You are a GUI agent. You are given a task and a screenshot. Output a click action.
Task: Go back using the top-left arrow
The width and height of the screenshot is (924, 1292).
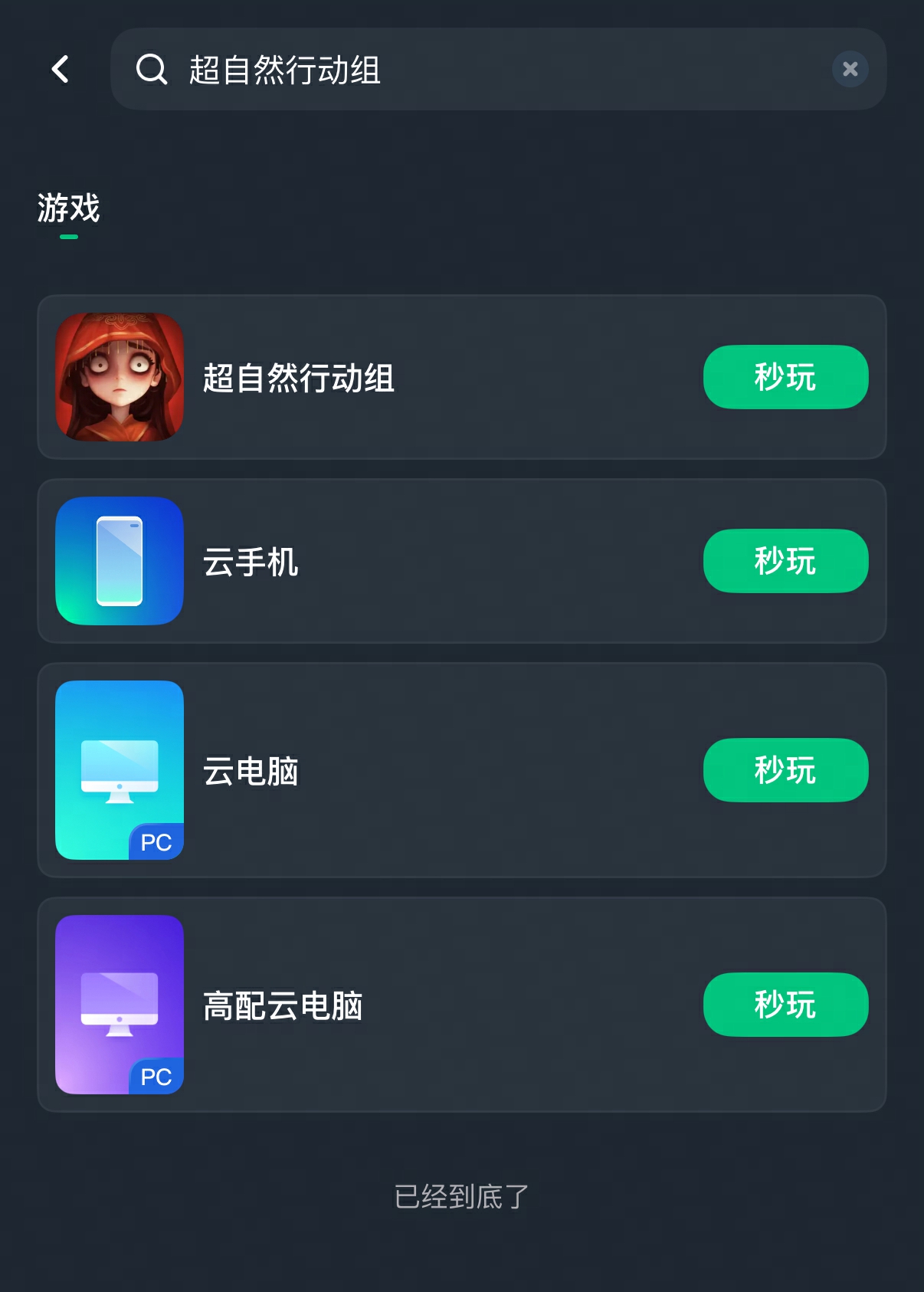60,69
